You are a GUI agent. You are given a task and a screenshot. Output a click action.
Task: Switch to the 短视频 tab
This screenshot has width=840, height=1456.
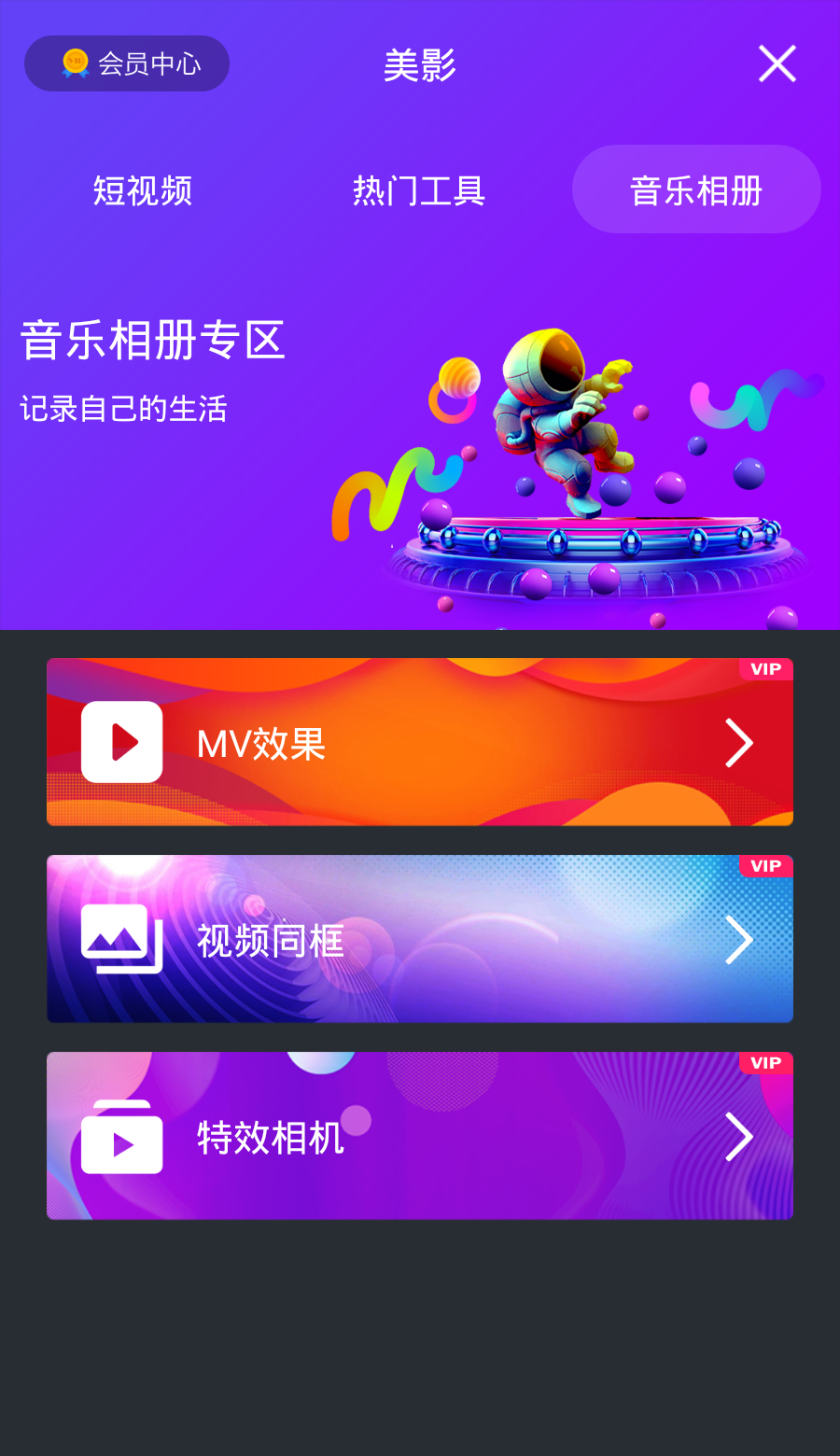(x=143, y=190)
